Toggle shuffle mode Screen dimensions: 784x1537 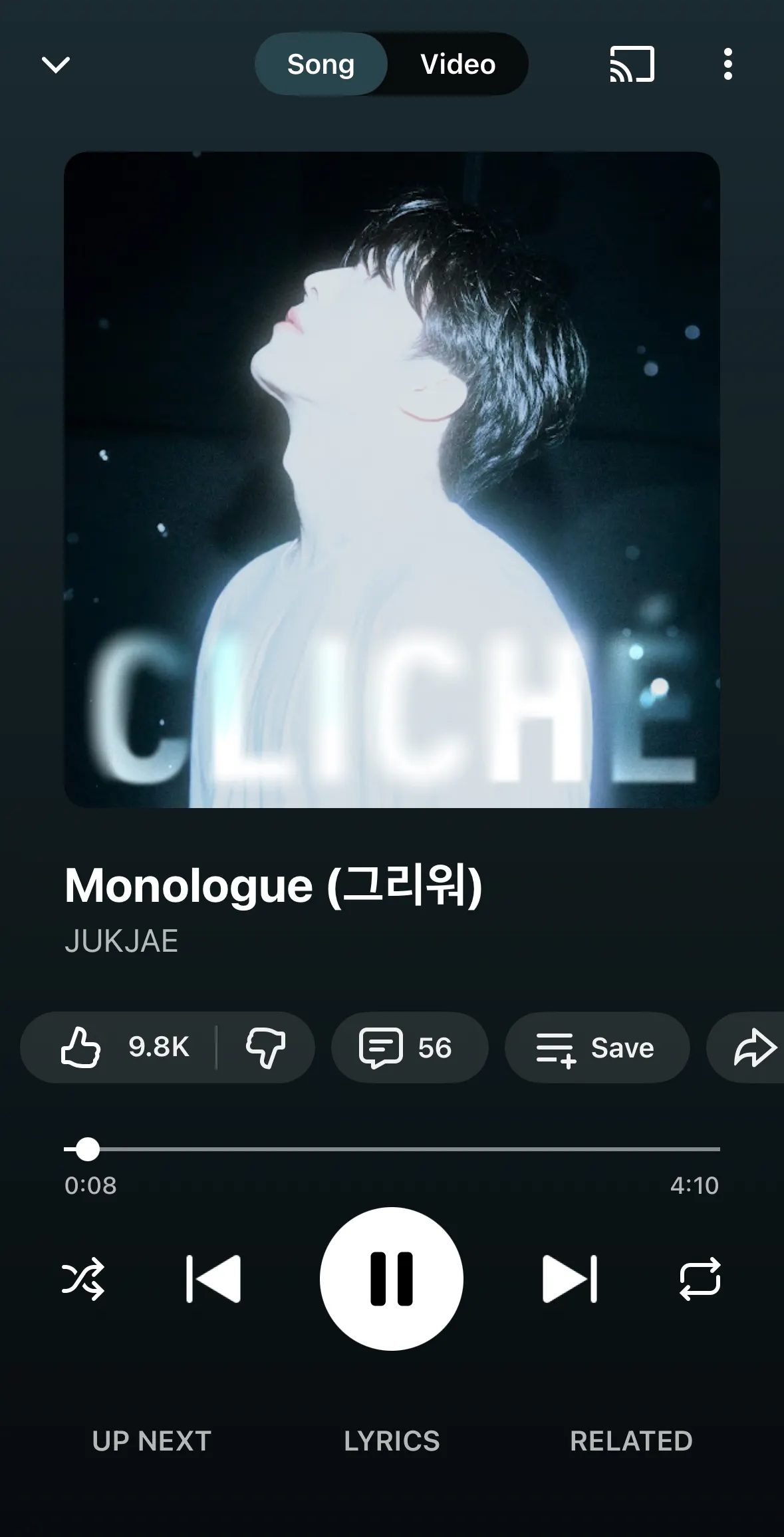pos(83,1278)
